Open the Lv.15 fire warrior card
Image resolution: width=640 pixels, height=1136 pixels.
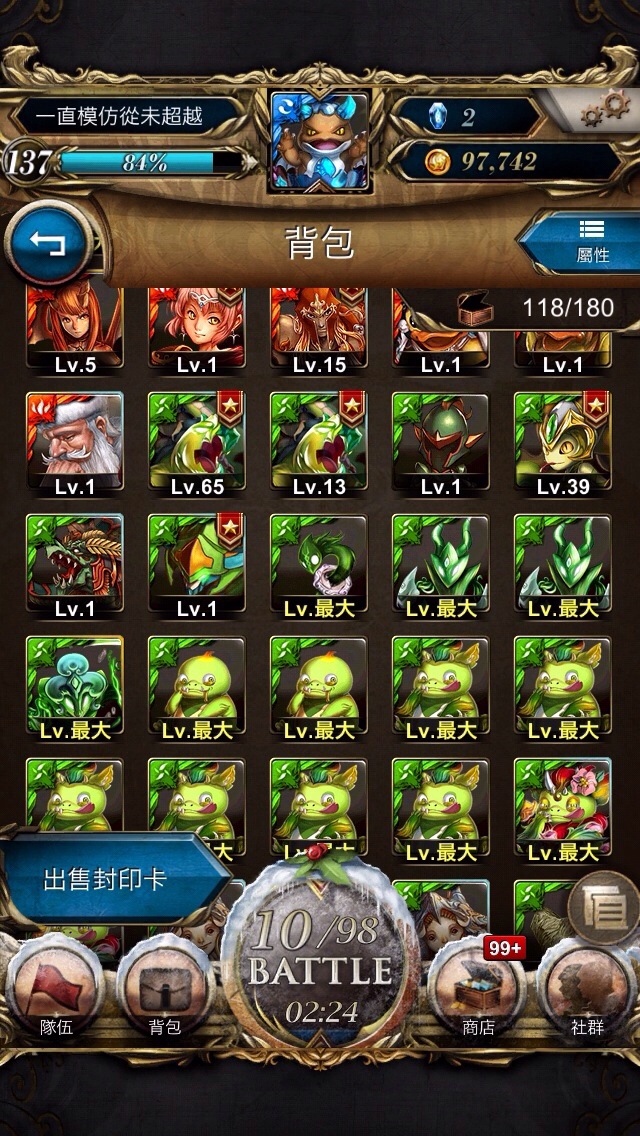point(319,330)
